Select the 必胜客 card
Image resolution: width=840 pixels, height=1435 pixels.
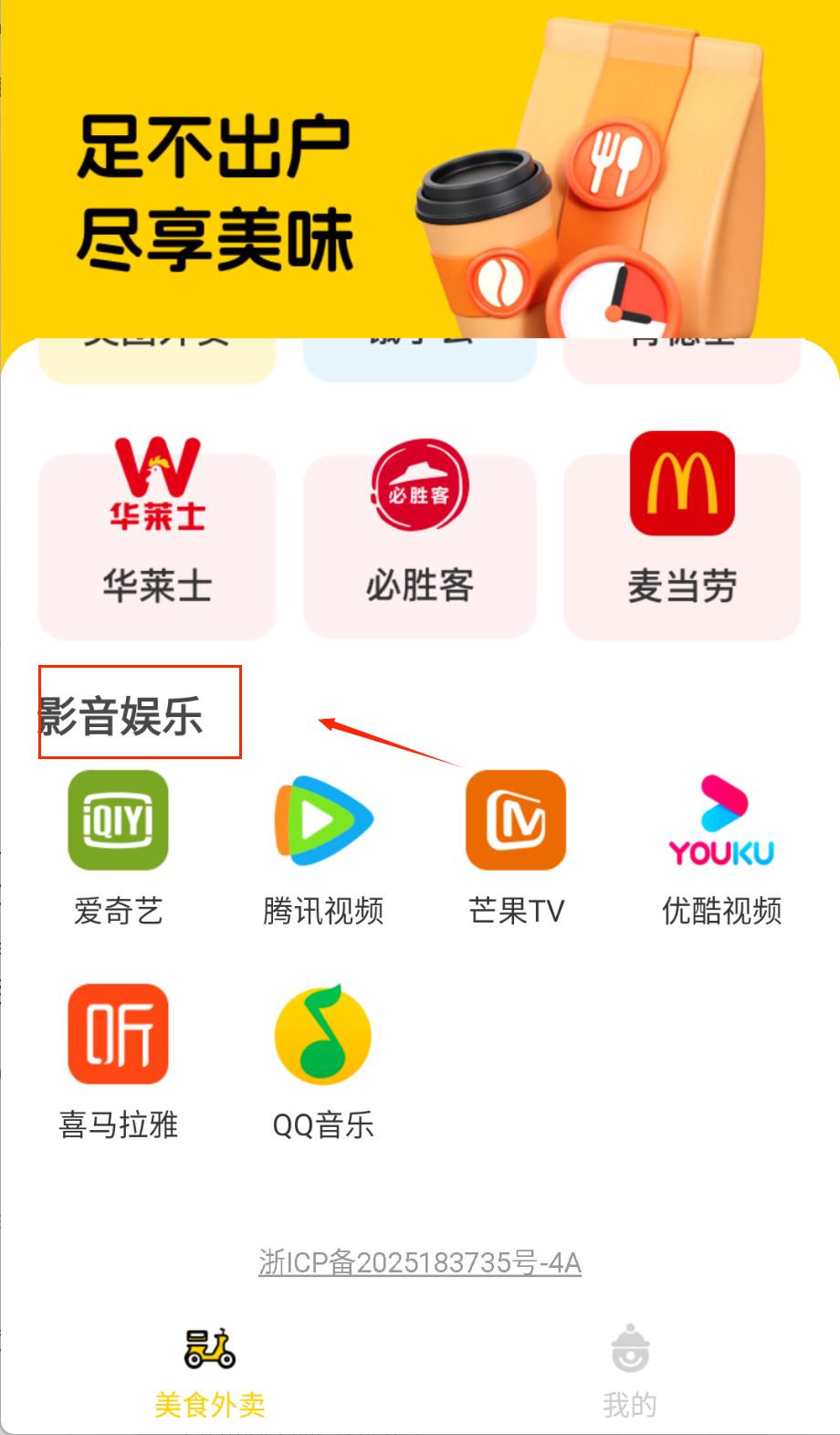[420, 545]
